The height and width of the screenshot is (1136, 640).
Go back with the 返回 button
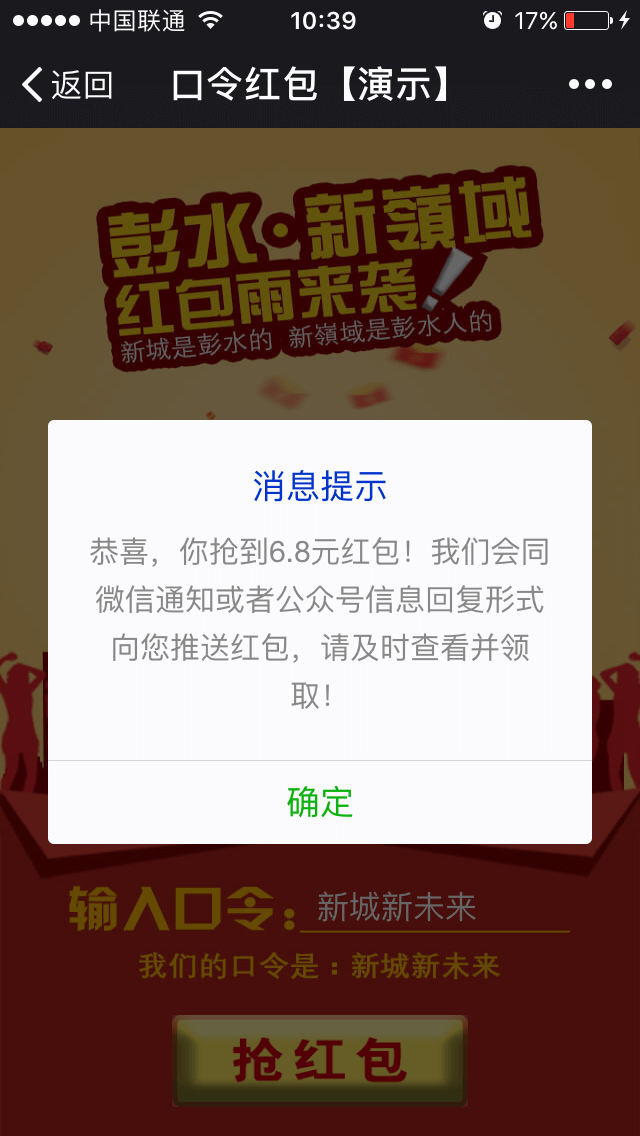pyautogui.click(x=67, y=85)
